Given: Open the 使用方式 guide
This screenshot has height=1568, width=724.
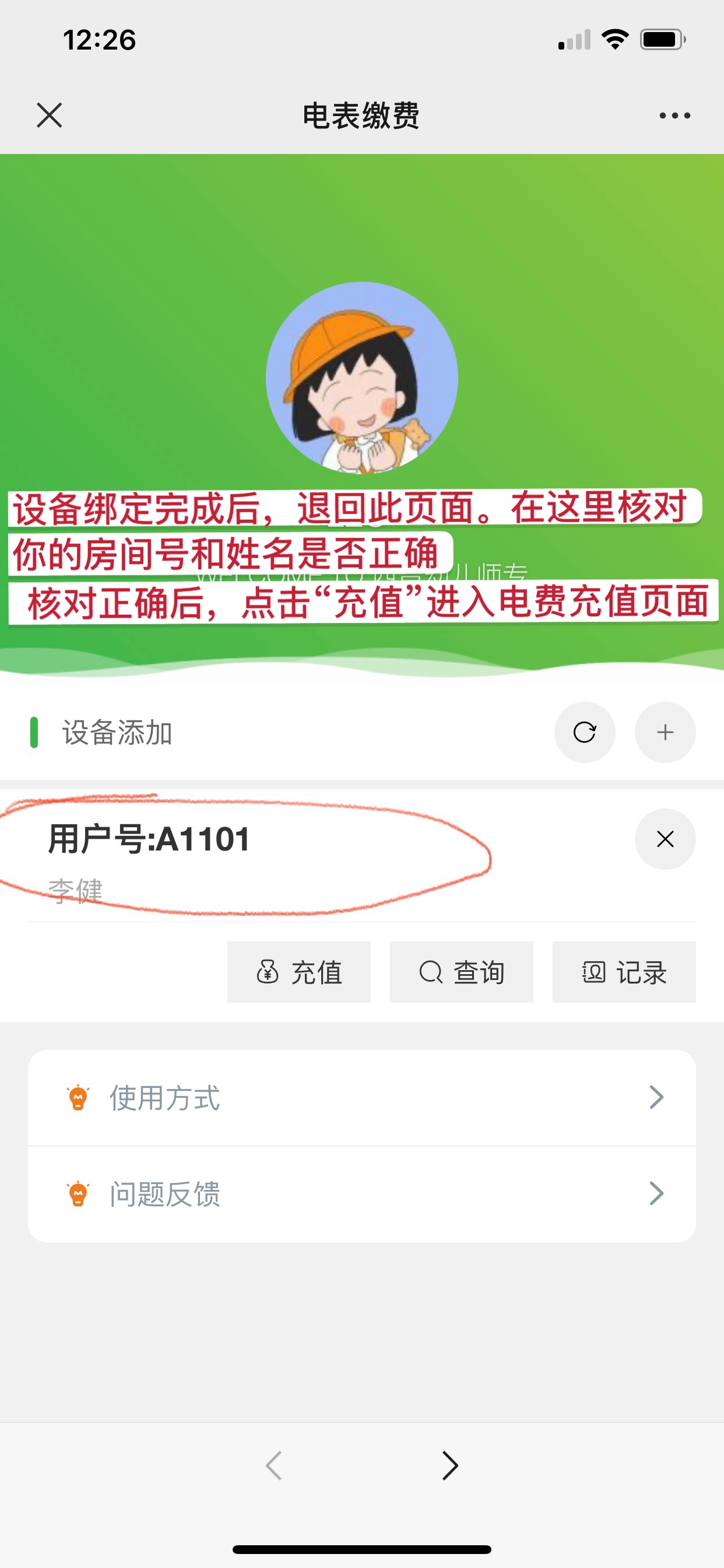Looking at the screenshot, I should point(362,1097).
